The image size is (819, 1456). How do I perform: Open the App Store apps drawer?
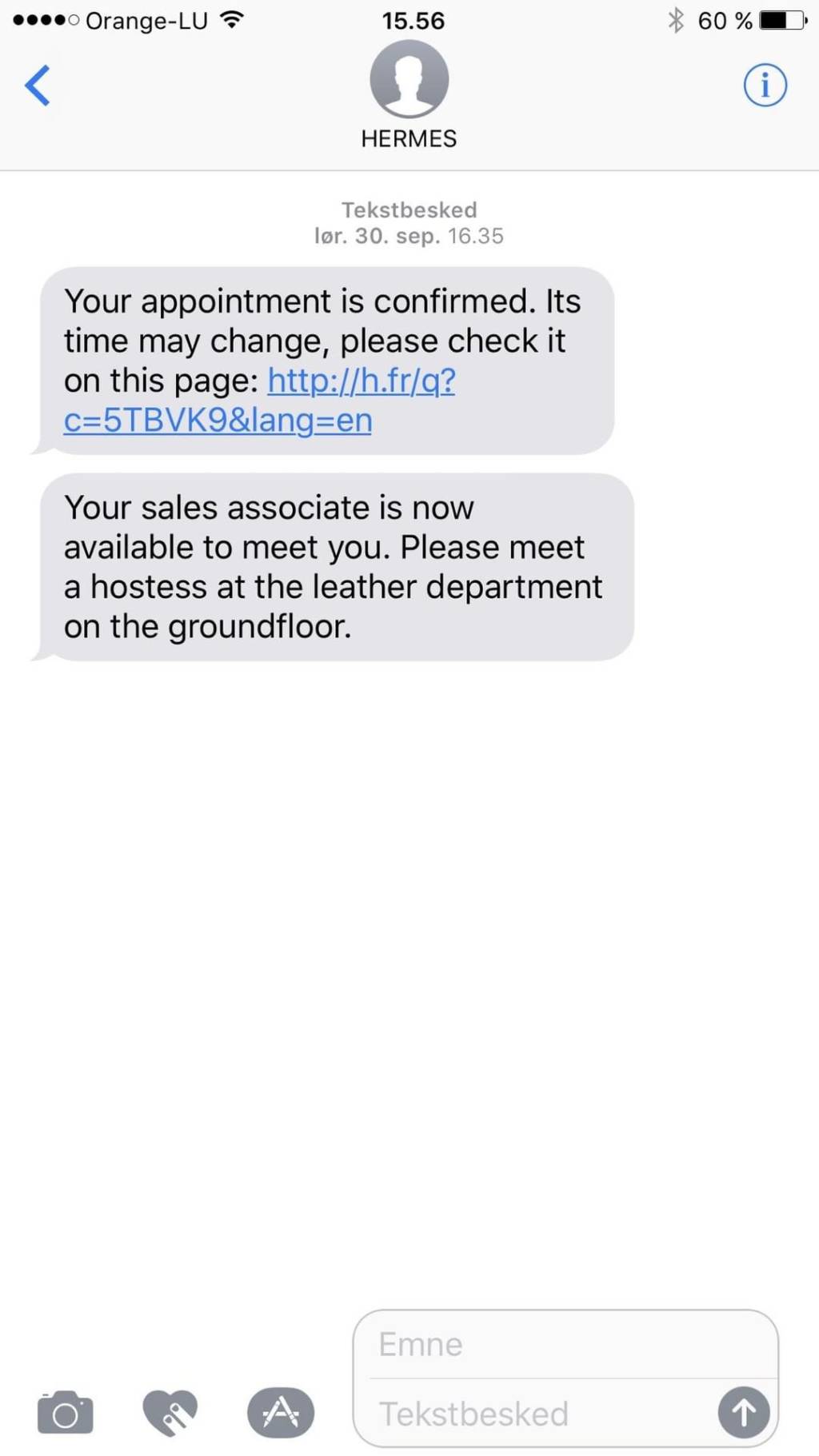280,1413
